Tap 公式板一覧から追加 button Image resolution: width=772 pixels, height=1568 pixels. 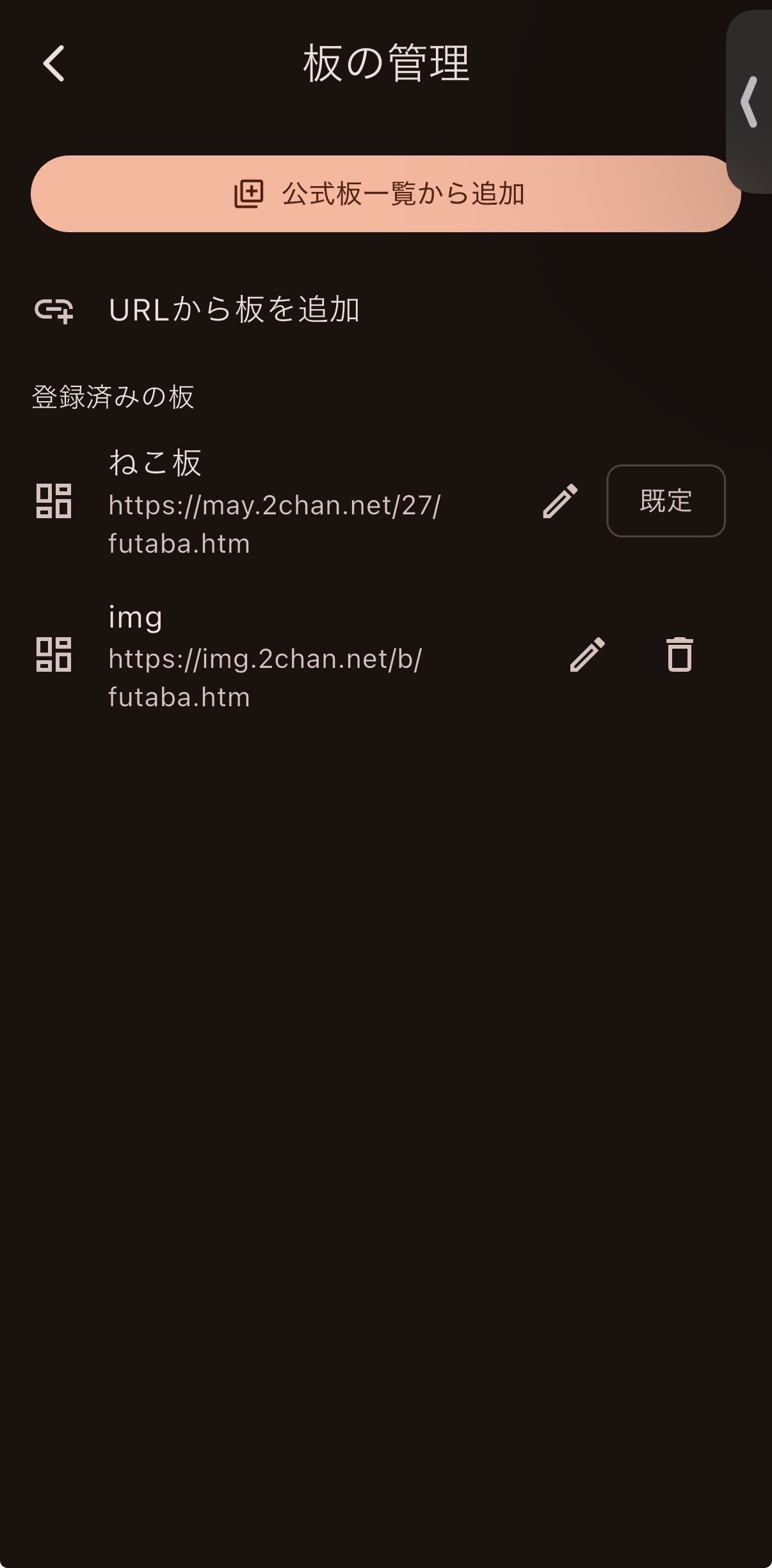click(x=385, y=194)
